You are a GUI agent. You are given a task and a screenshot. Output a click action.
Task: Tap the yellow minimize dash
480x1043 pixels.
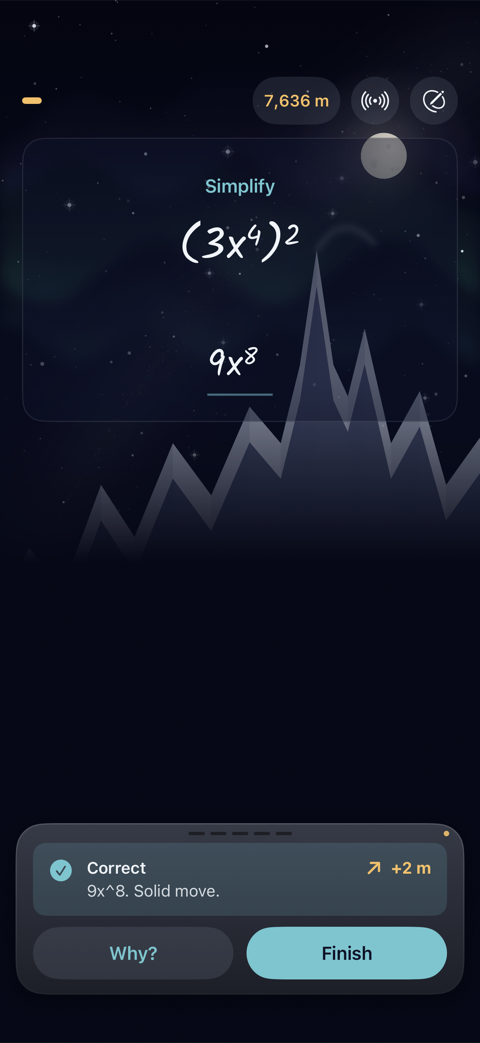tap(32, 101)
